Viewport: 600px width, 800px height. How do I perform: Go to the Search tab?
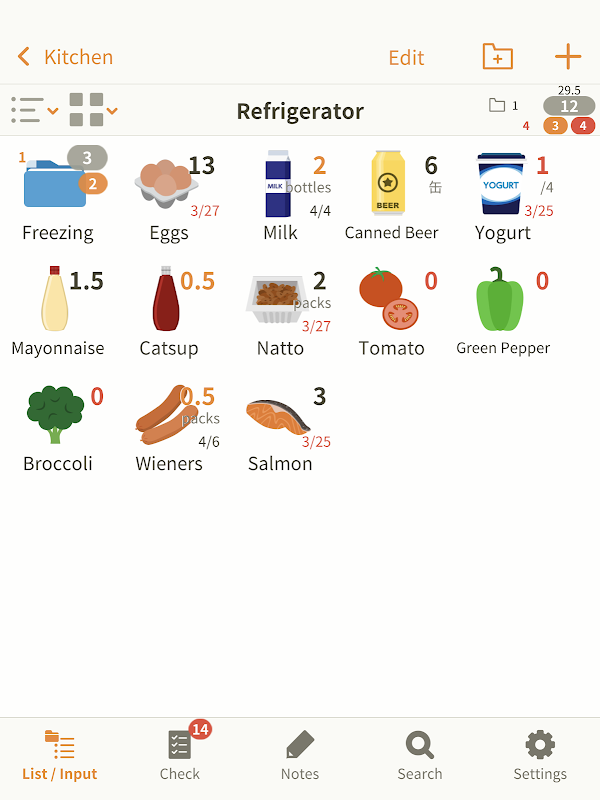point(420,755)
